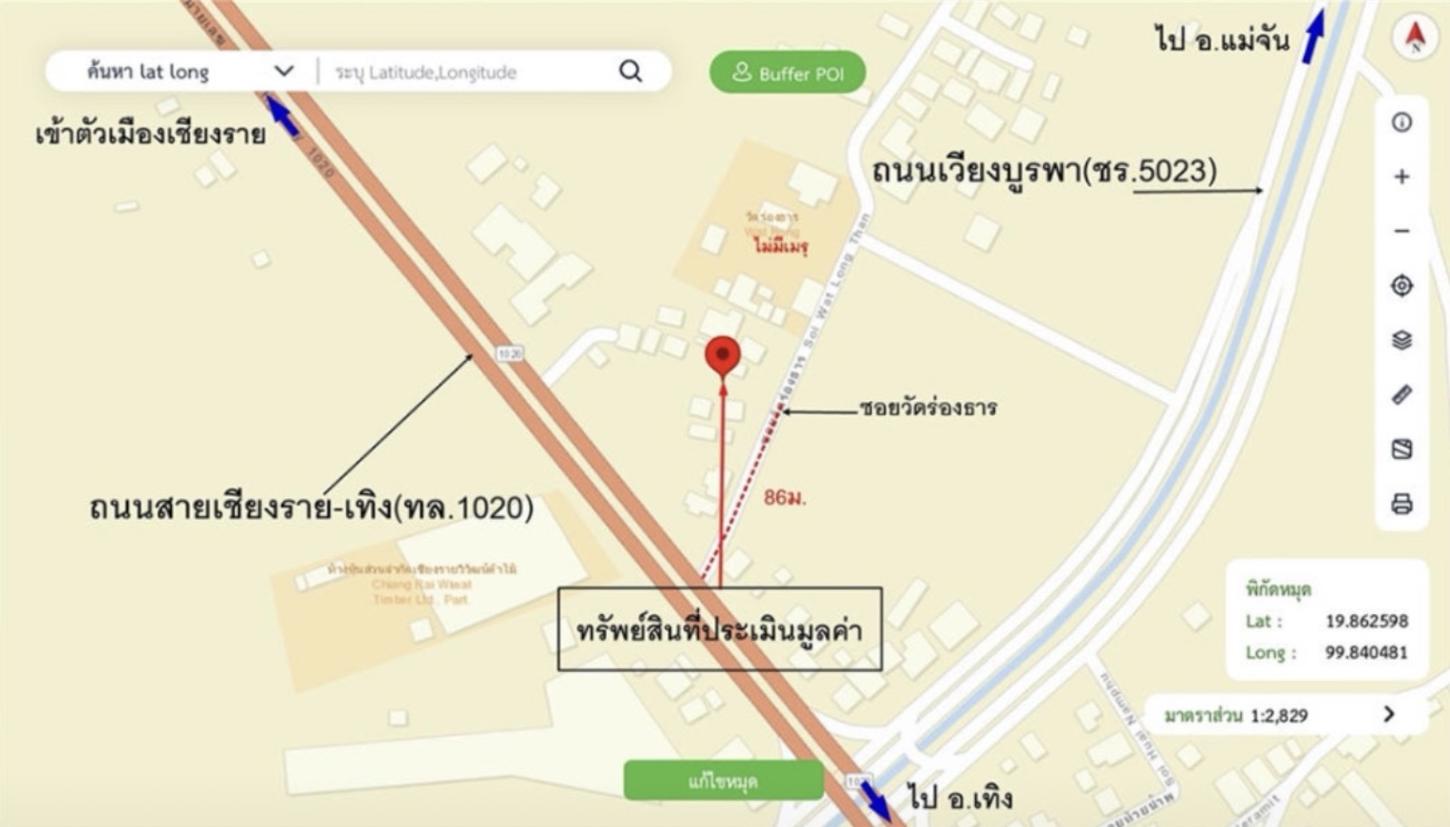Image resolution: width=1450 pixels, height=827 pixels.
Task: Open the map layers selector
Action: pyautogui.click(x=1402, y=340)
